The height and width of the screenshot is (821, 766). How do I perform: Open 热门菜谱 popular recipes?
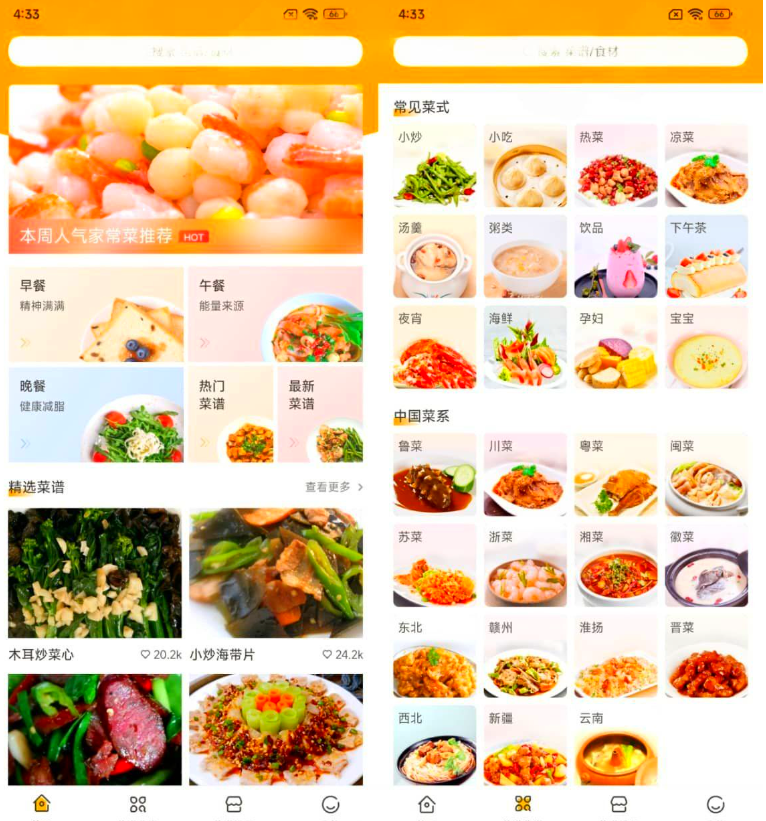(x=230, y=414)
